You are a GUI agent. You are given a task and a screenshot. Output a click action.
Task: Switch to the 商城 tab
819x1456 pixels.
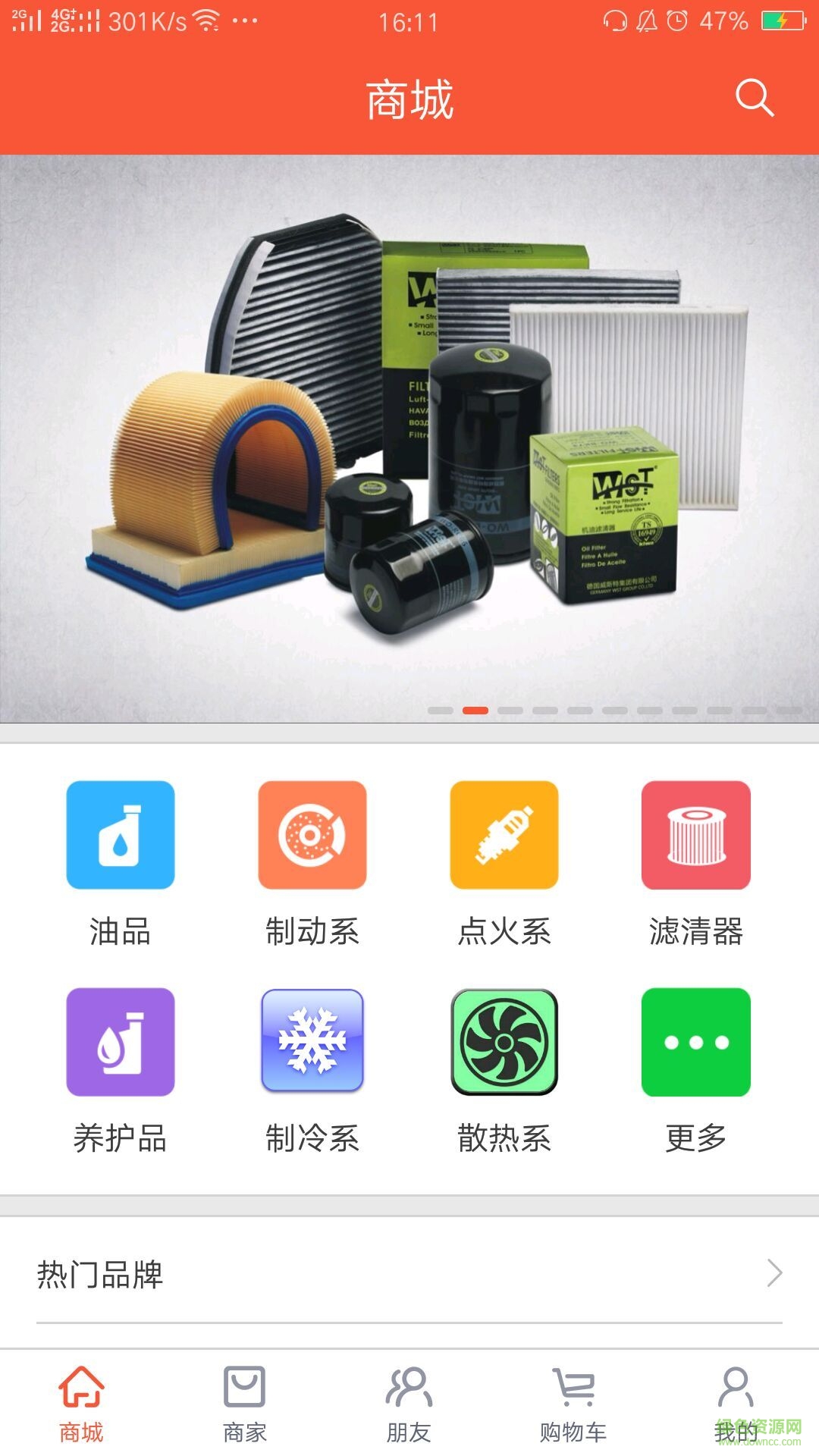point(82,1404)
